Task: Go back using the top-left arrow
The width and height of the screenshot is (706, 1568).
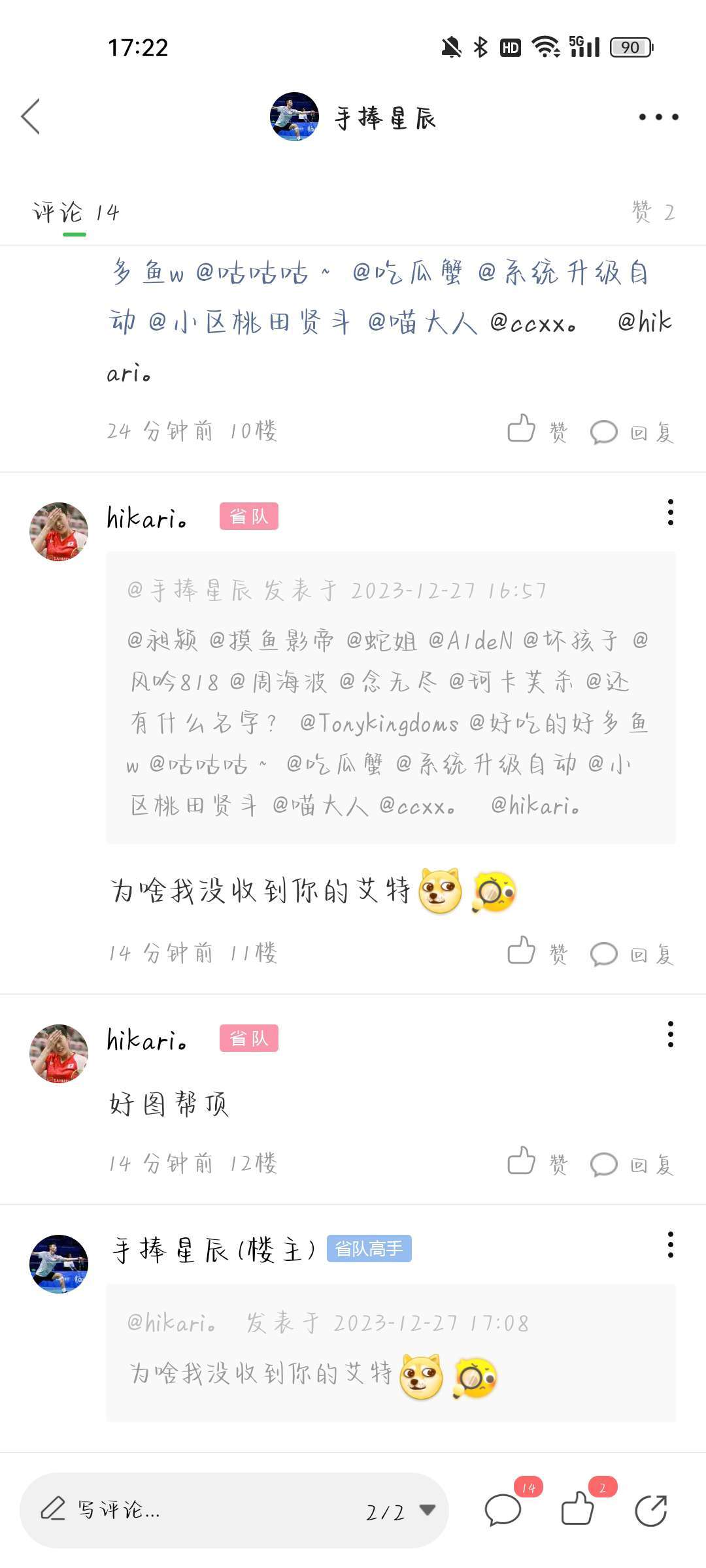Action: [31, 117]
